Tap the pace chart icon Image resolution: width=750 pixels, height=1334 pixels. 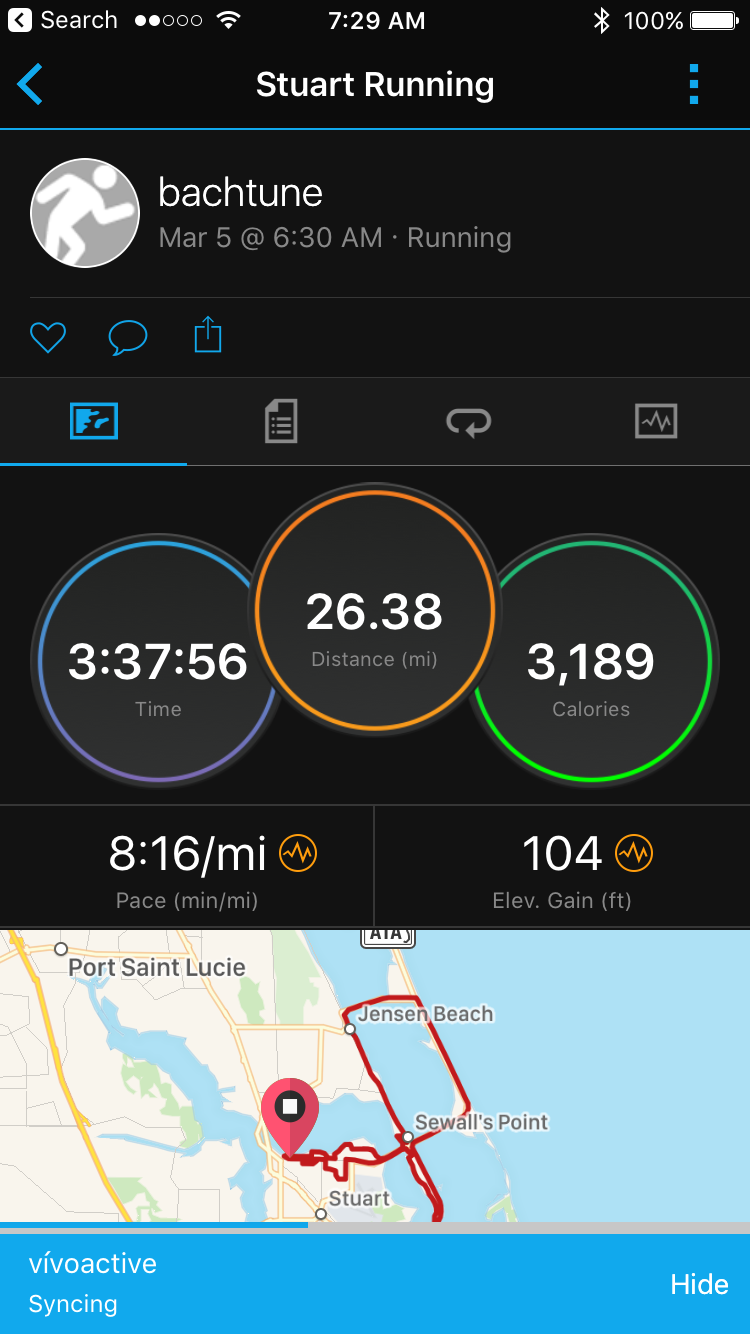tap(298, 853)
